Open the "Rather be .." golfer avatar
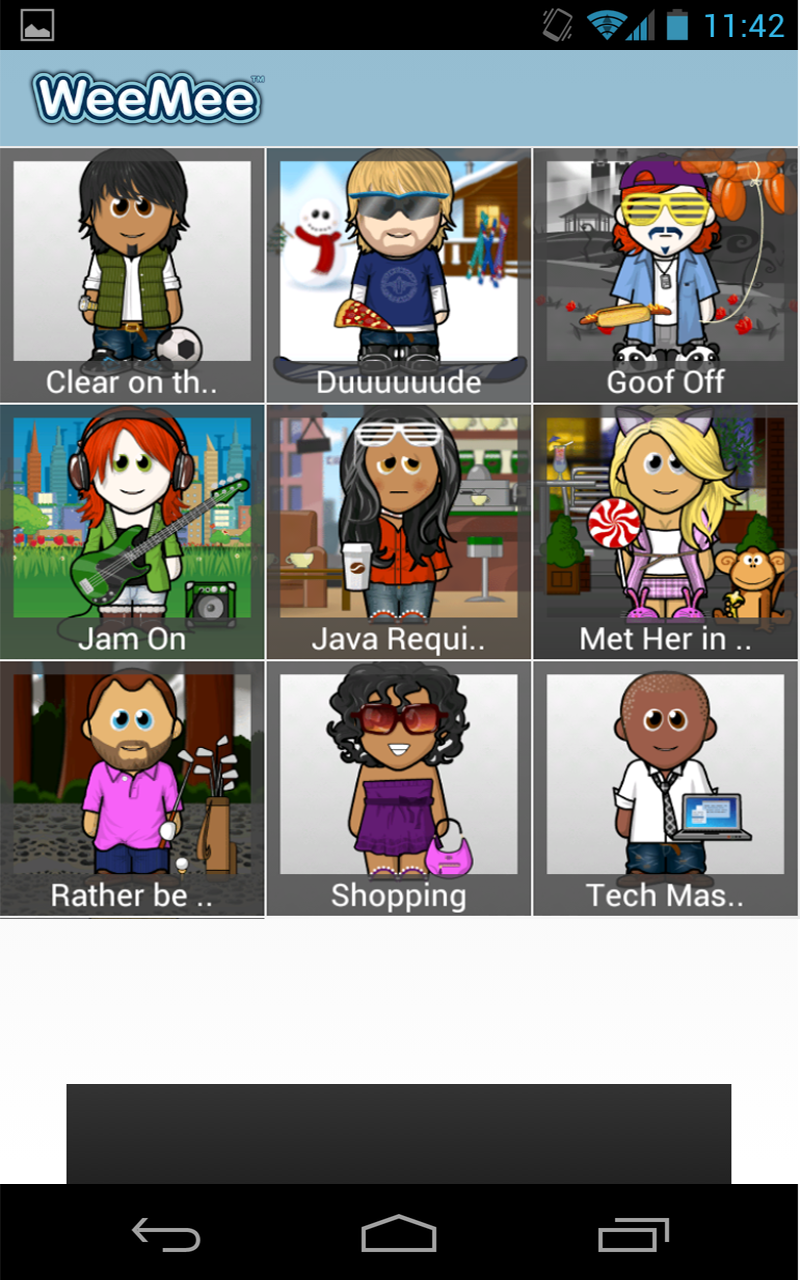This screenshot has height=1280, width=800. point(132,784)
